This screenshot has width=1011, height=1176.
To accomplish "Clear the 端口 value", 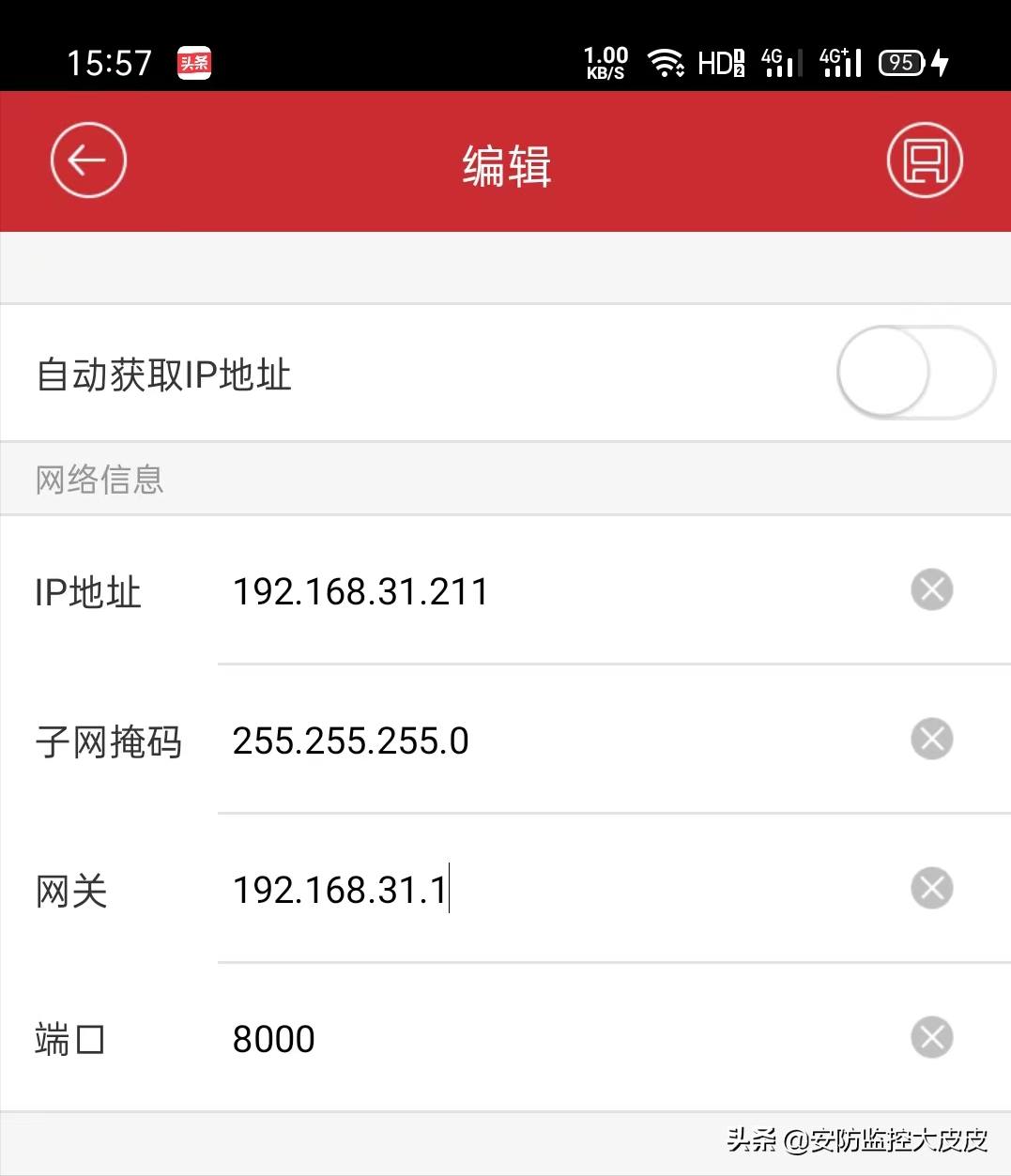I will tap(931, 1037).
